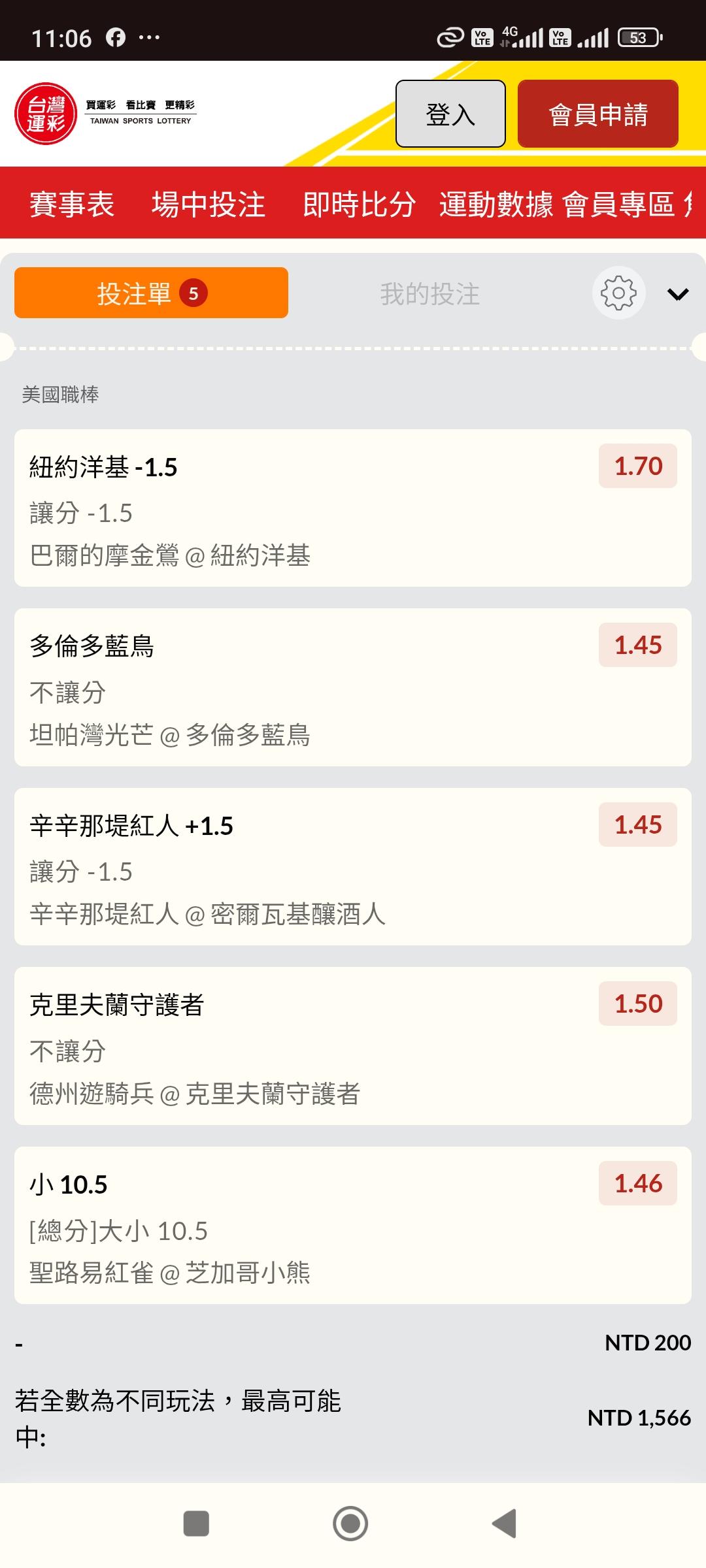The height and width of the screenshot is (1568, 706).
Task: Select the 投注單 bet slip tab
Action: tap(151, 293)
